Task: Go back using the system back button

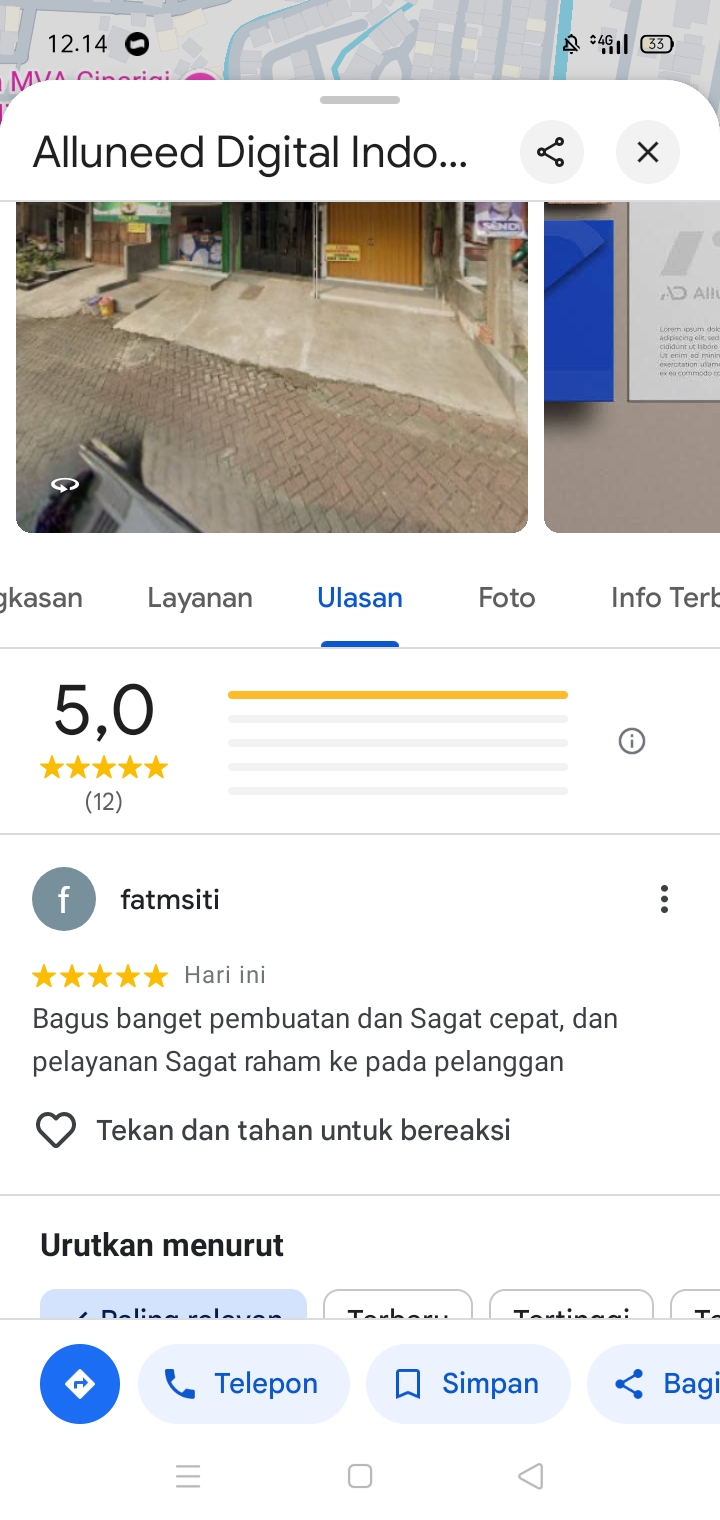Action: [x=531, y=1476]
